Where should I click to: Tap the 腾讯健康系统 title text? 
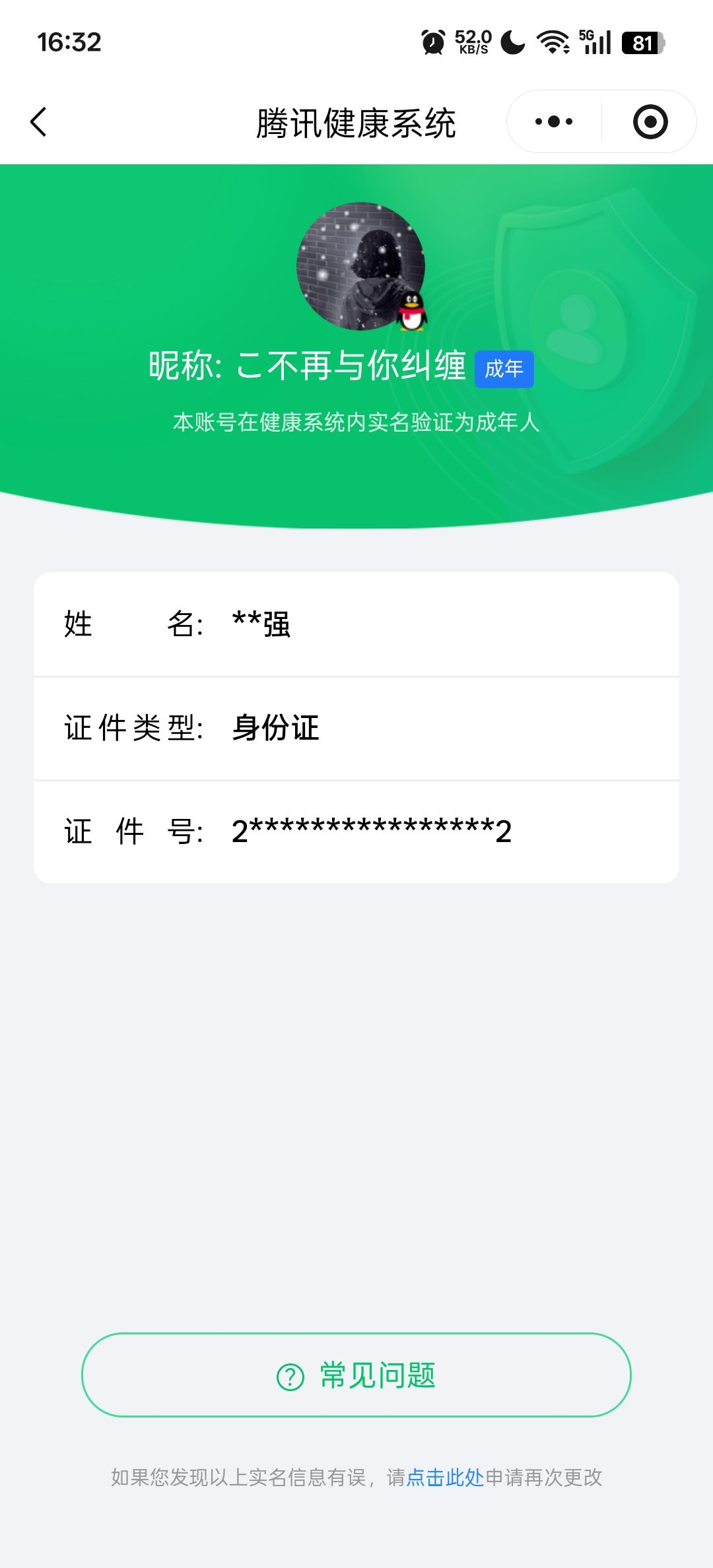pyautogui.click(x=356, y=121)
